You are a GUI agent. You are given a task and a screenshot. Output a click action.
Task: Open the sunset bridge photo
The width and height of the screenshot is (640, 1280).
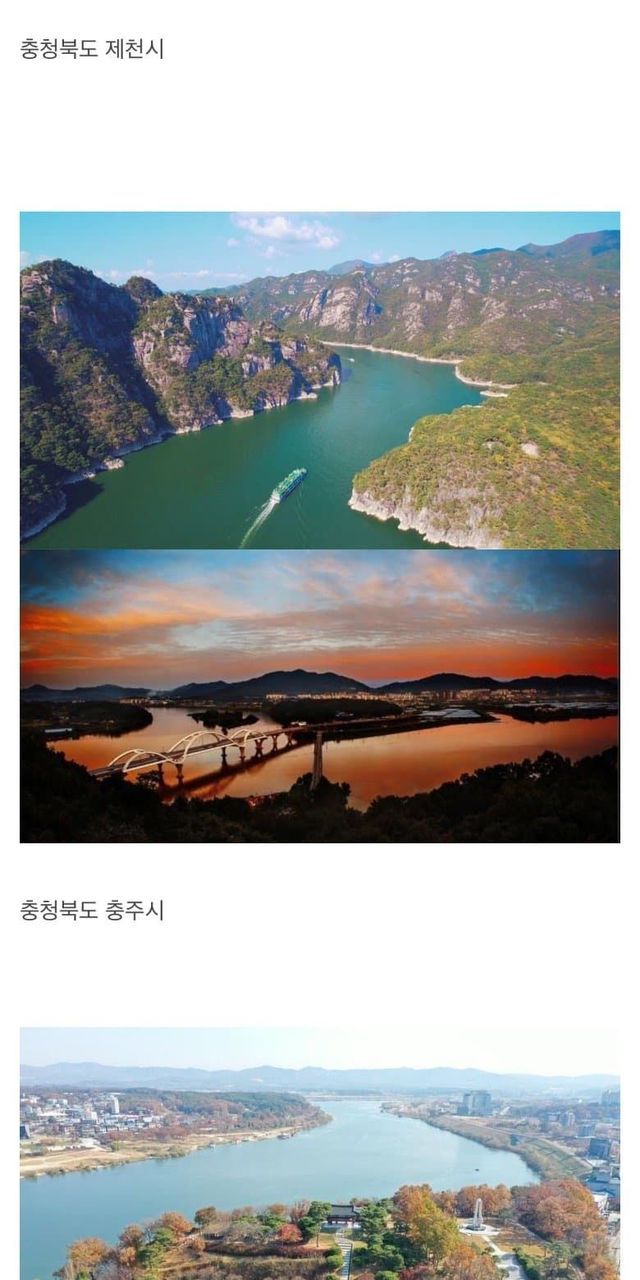click(x=320, y=696)
